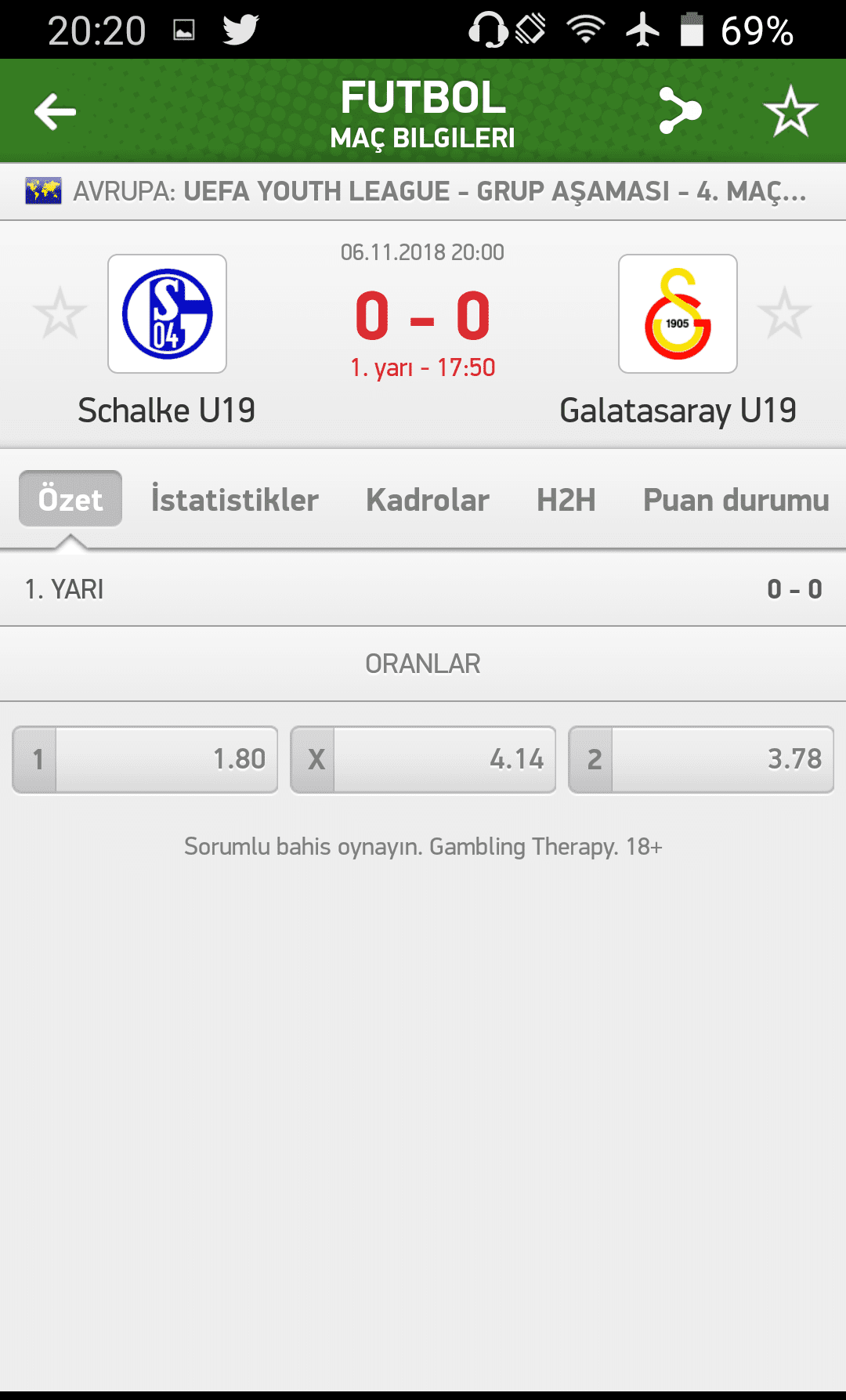Switch to the İstatistikler tab
846x1400 pixels.
click(x=234, y=499)
